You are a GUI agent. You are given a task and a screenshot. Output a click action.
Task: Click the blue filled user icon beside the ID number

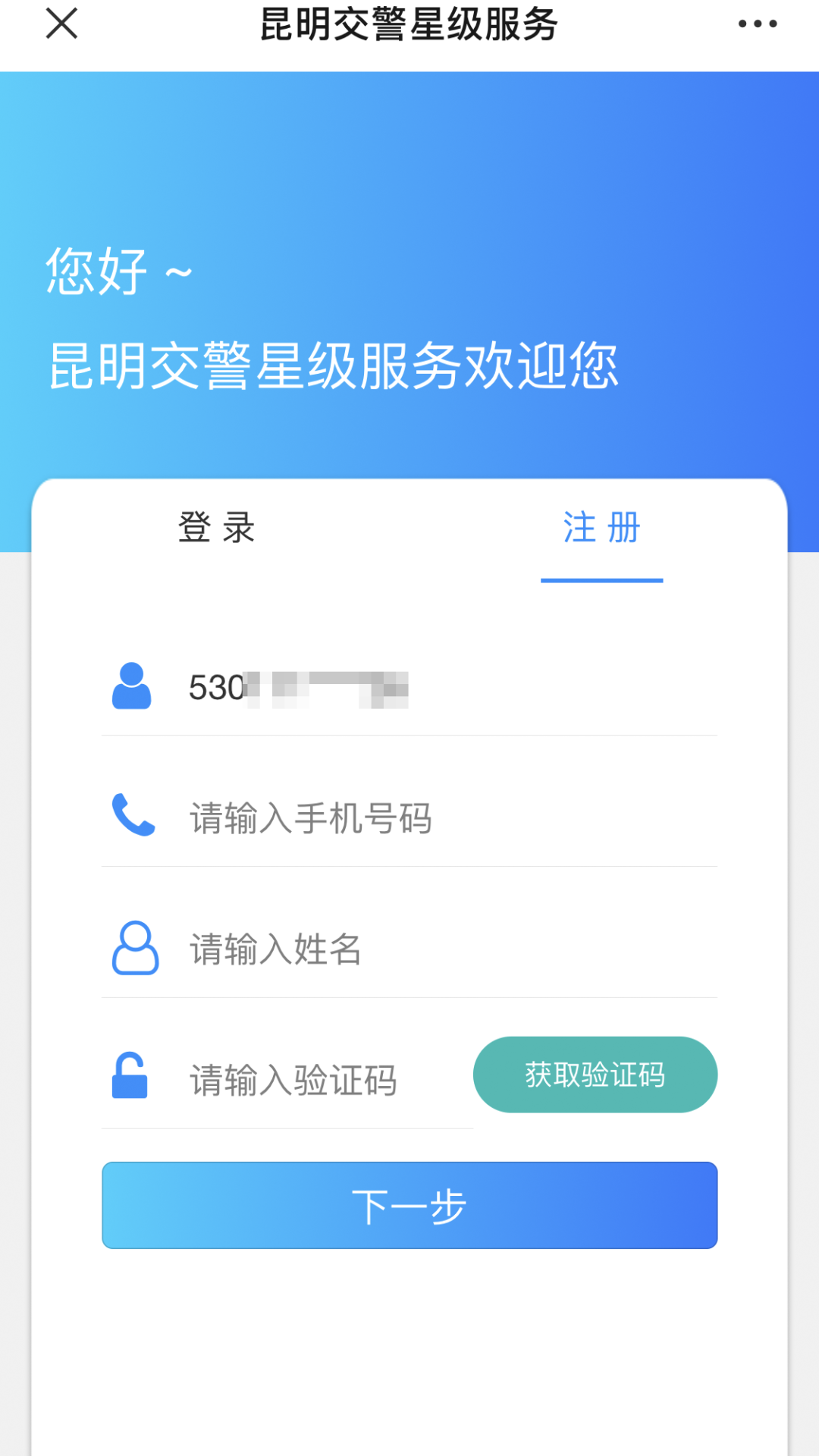(x=132, y=686)
